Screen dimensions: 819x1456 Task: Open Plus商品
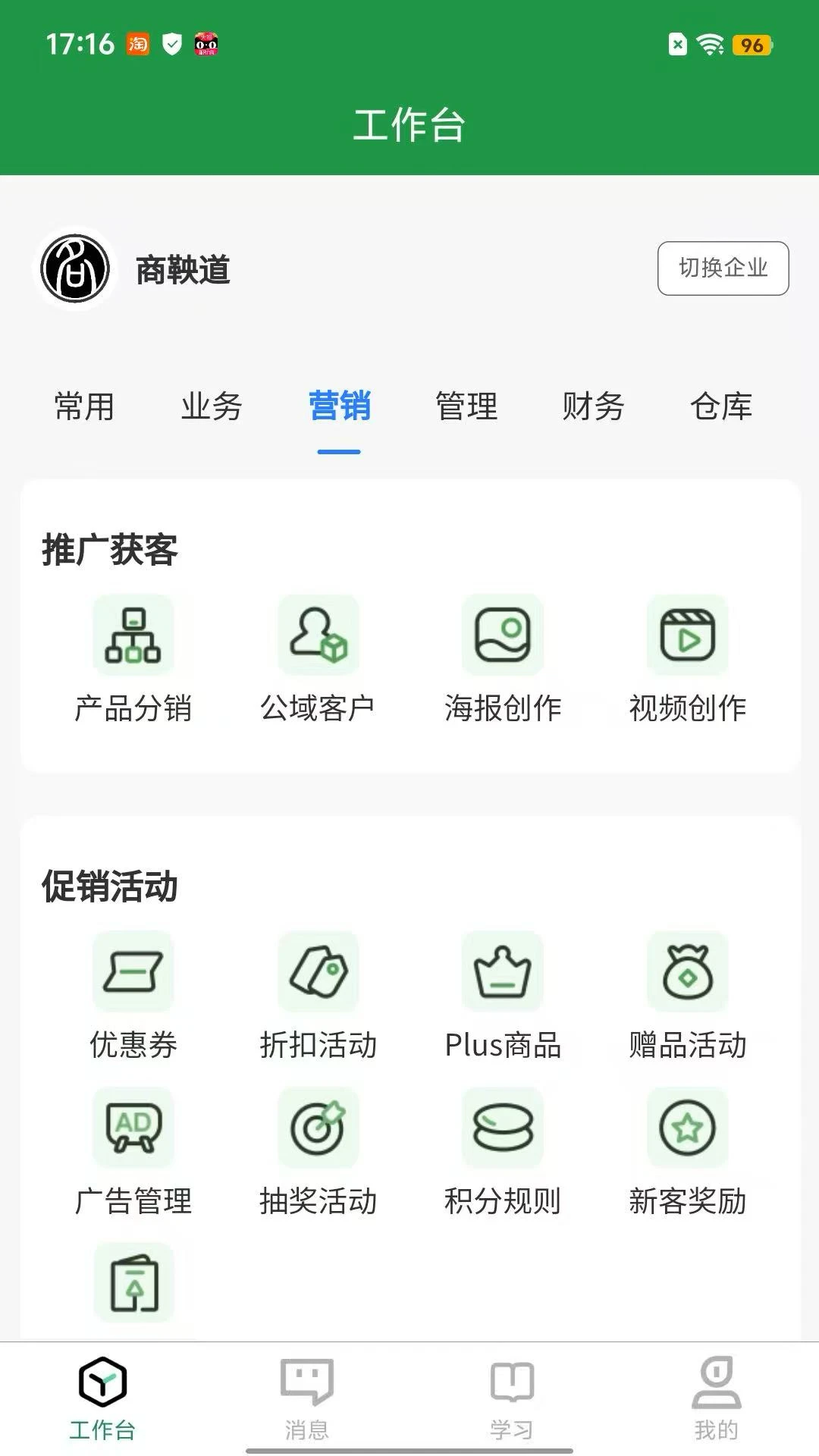click(x=503, y=995)
